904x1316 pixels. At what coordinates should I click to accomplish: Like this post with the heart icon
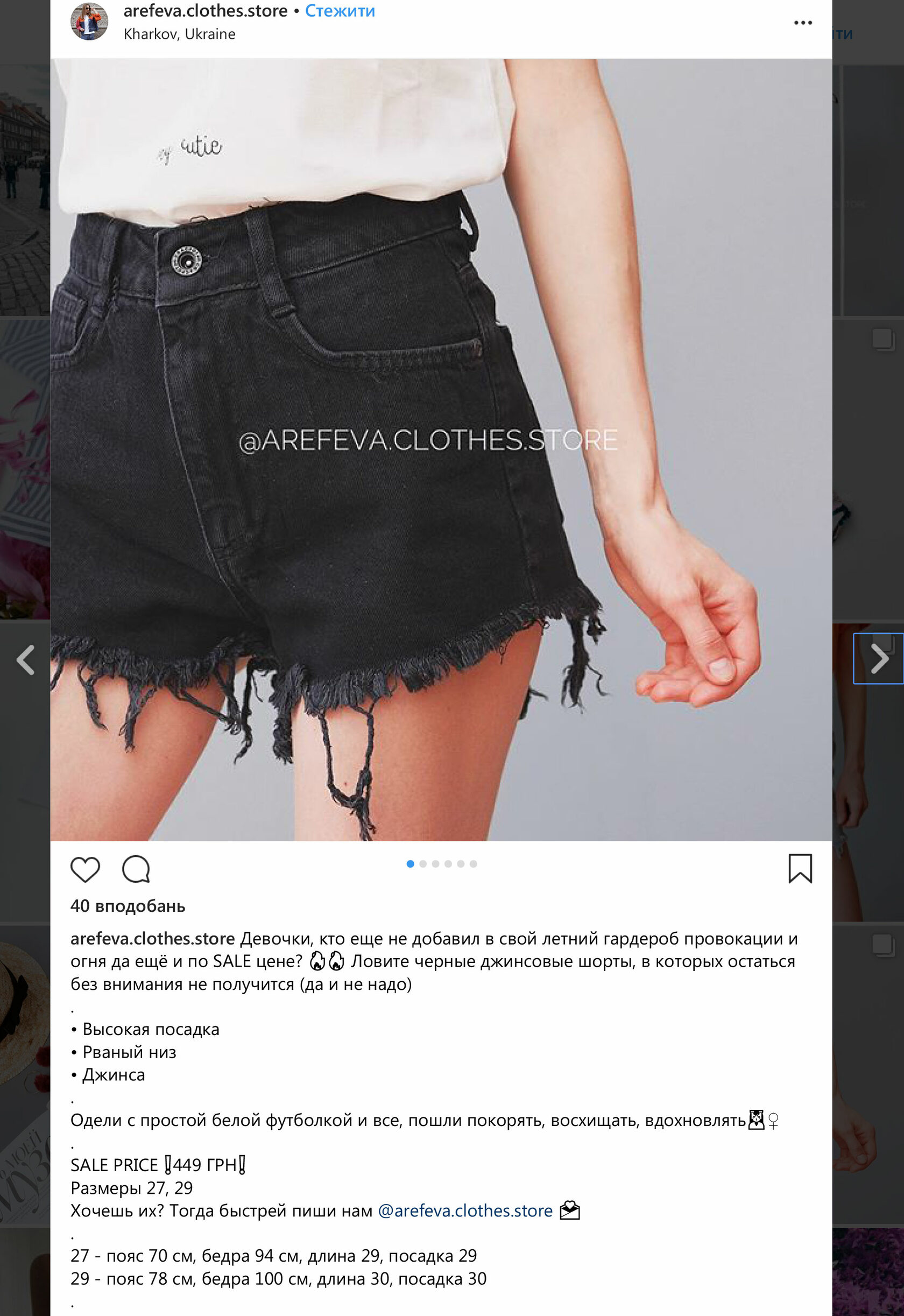click(x=85, y=869)
